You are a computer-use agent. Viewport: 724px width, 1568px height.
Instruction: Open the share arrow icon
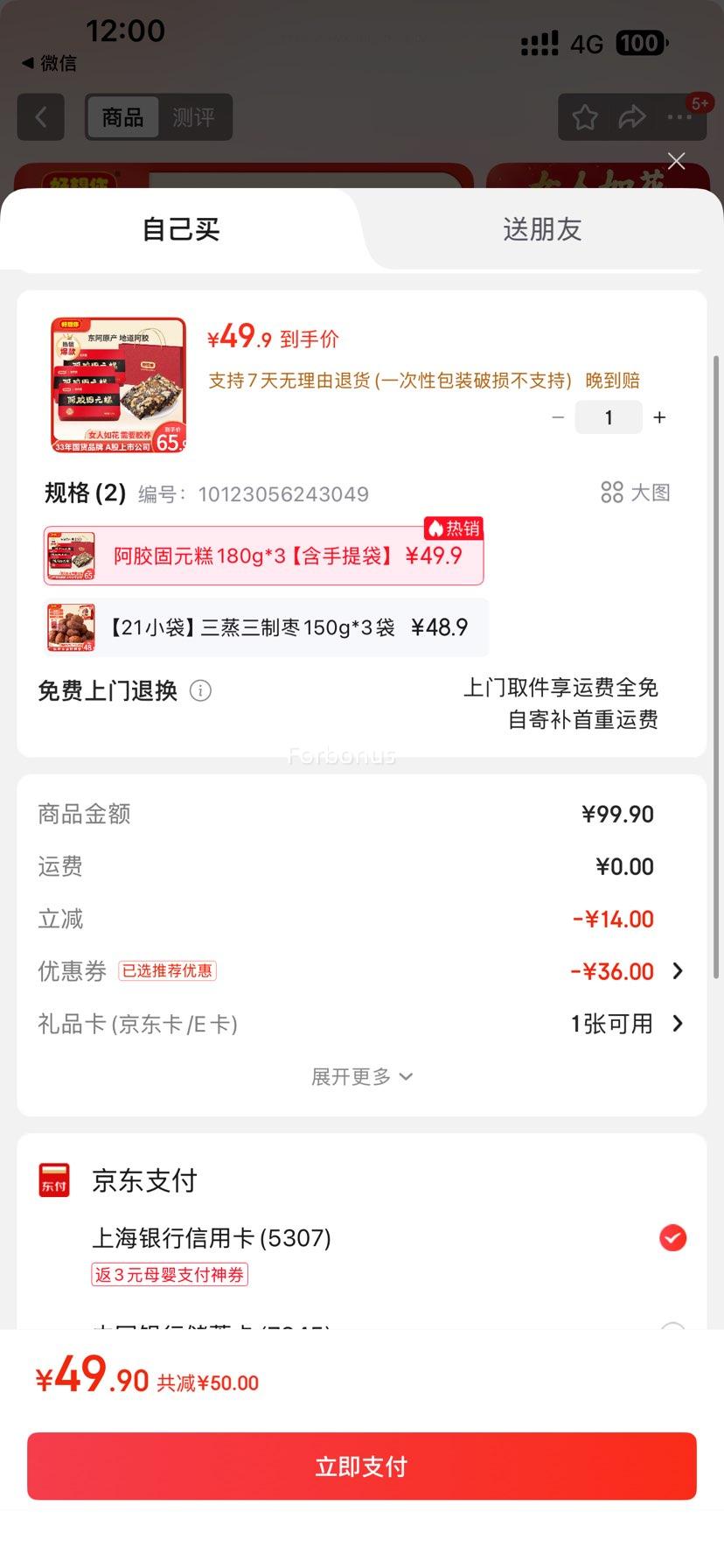631,116
